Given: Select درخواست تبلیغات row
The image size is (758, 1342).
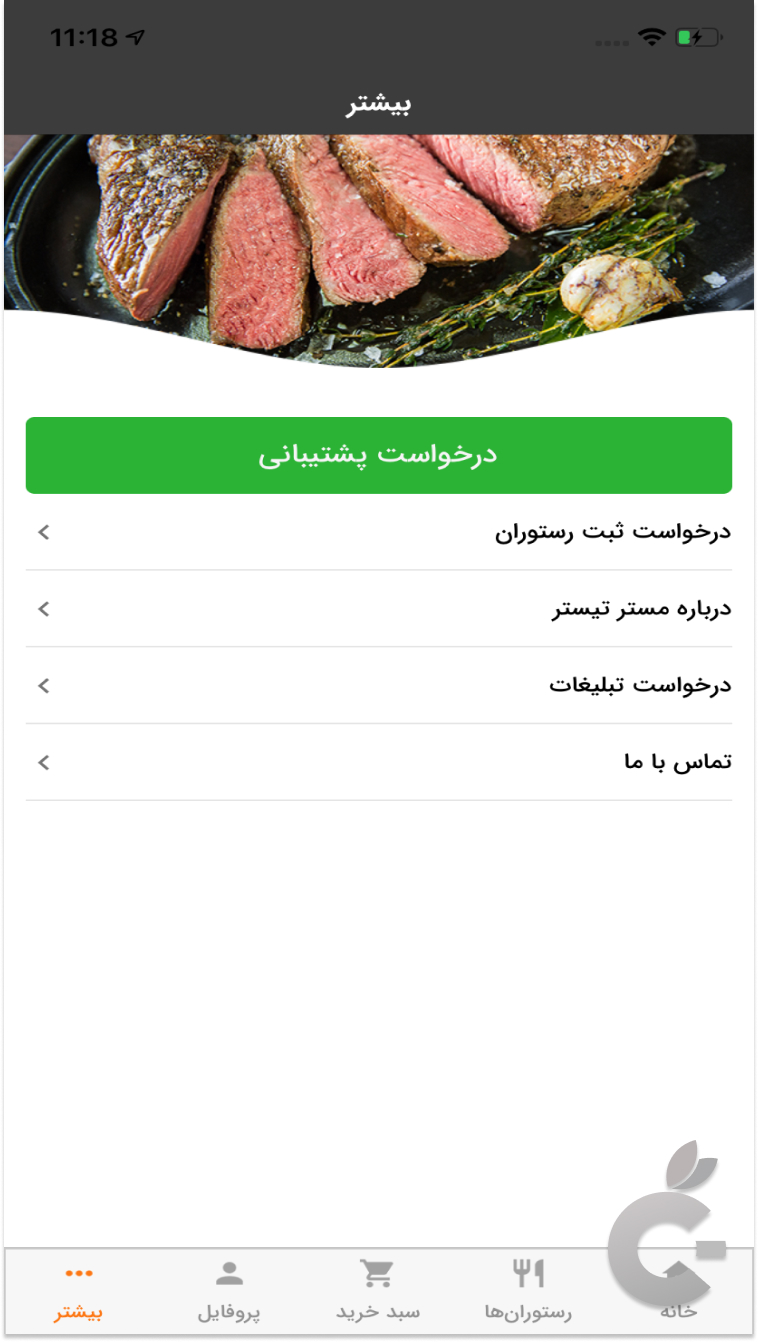Looking at the screenshot, I should click(378, 686).
